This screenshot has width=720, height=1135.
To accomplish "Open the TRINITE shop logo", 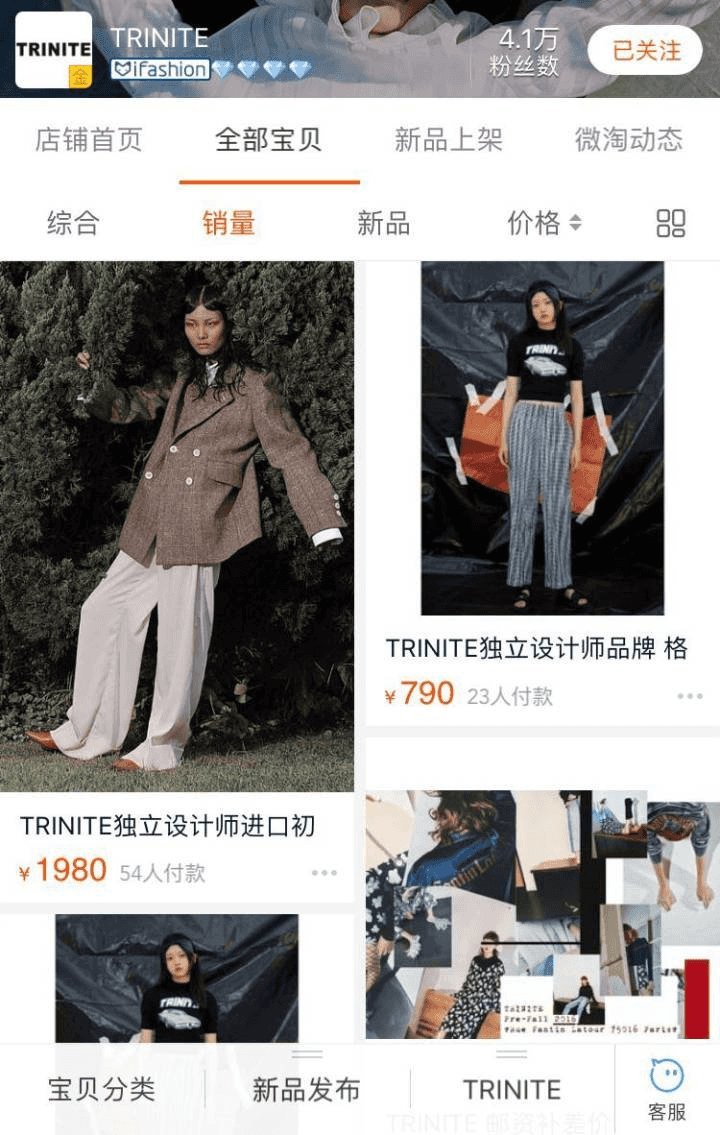I will coord(53,50).
